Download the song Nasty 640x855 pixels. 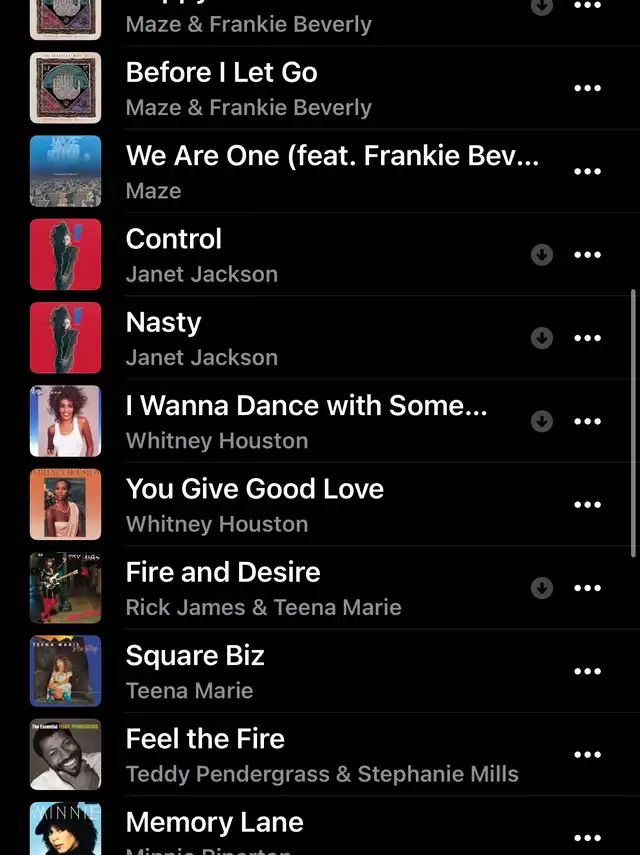541,338
